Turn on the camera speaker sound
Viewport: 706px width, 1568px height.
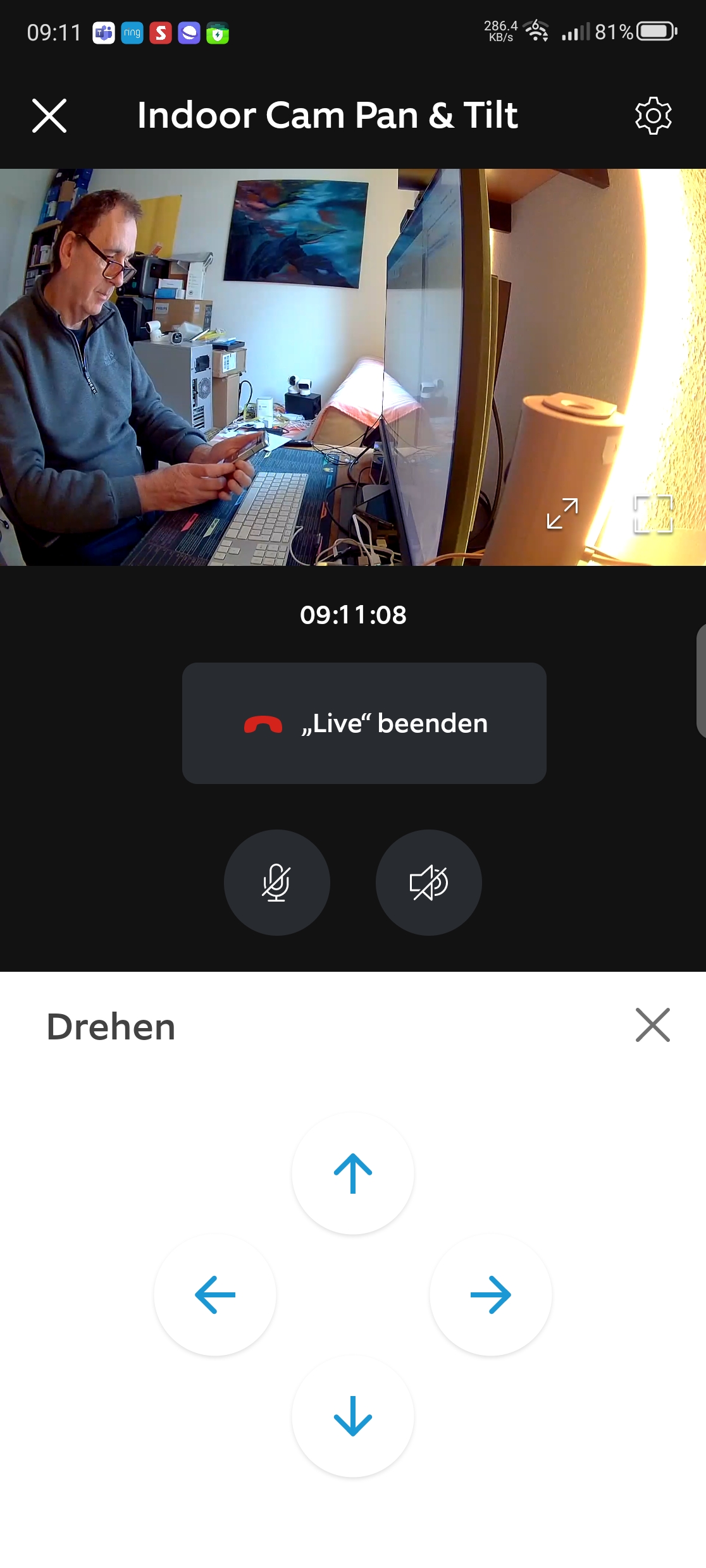click(429, 883)
